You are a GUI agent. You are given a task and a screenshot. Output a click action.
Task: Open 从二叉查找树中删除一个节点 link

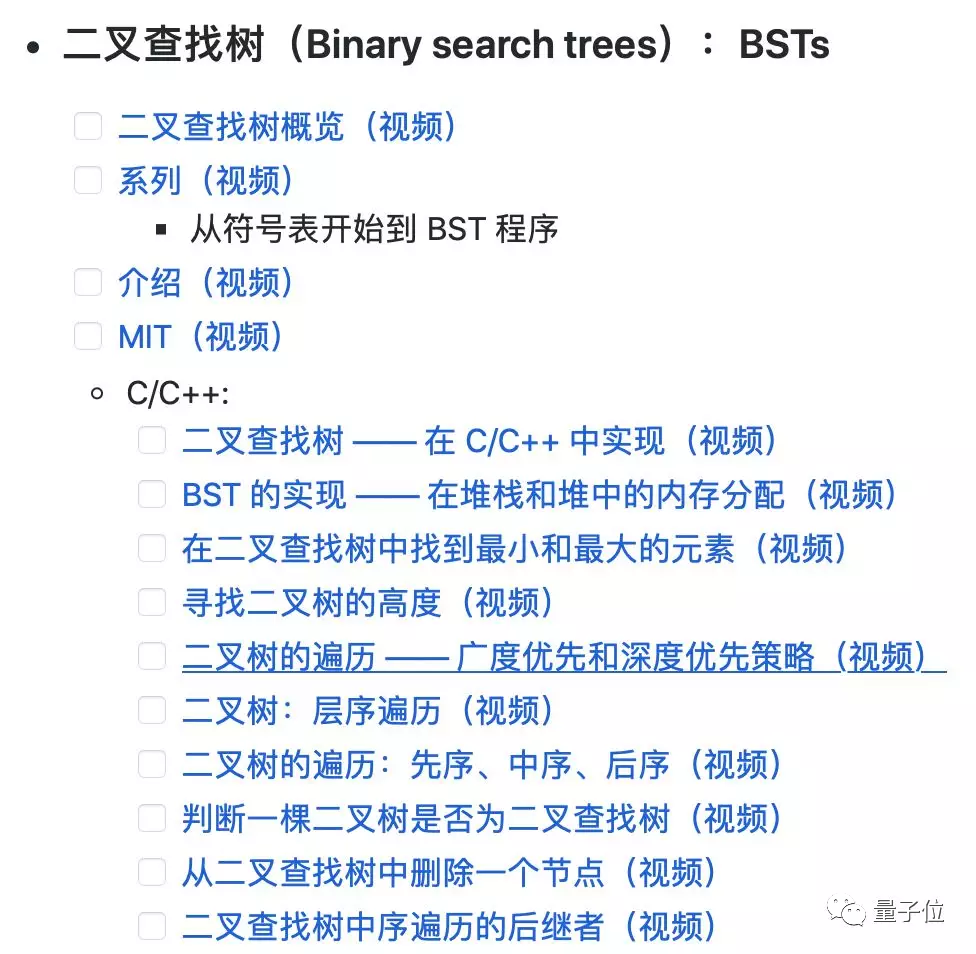tap(452, 873)
